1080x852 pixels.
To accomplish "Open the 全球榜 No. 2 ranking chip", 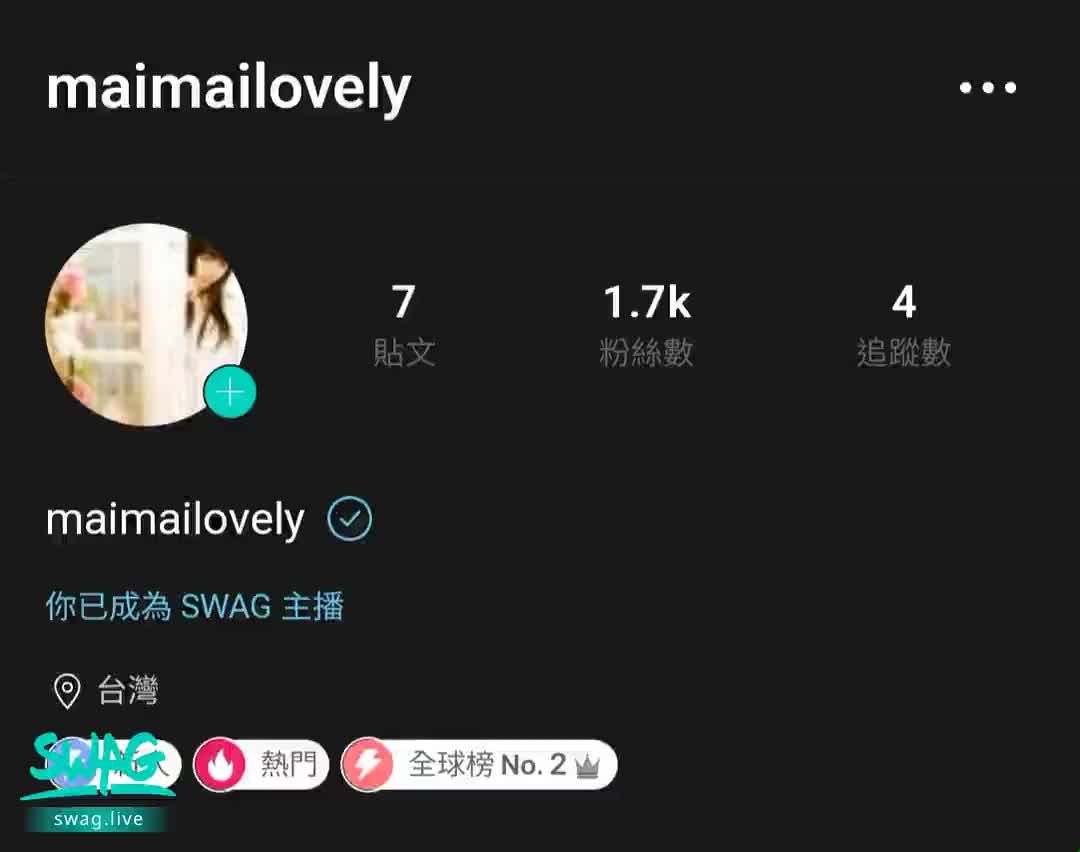I will tap(479, 765).
